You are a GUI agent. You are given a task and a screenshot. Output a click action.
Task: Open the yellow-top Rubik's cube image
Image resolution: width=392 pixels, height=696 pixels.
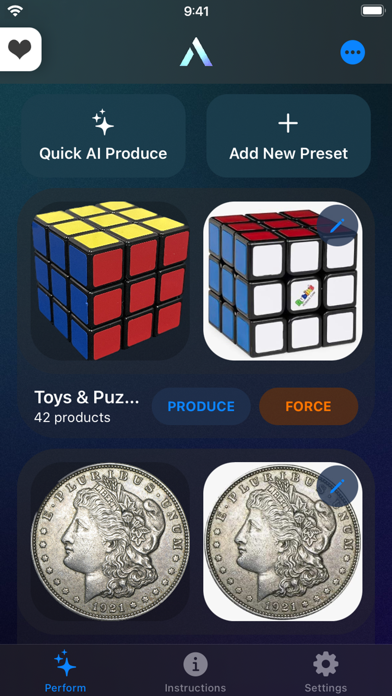(110, 281)
